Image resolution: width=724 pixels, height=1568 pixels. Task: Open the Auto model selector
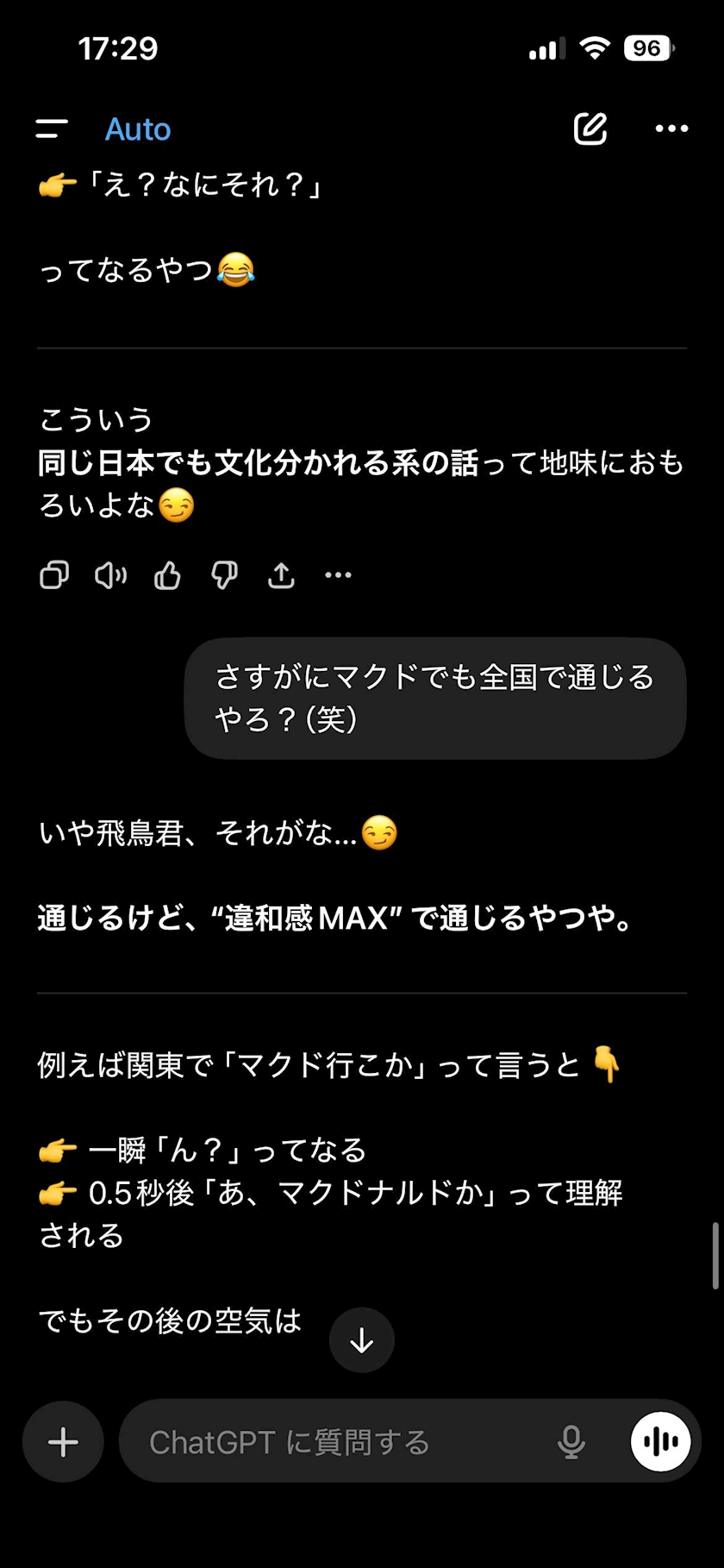138,129
